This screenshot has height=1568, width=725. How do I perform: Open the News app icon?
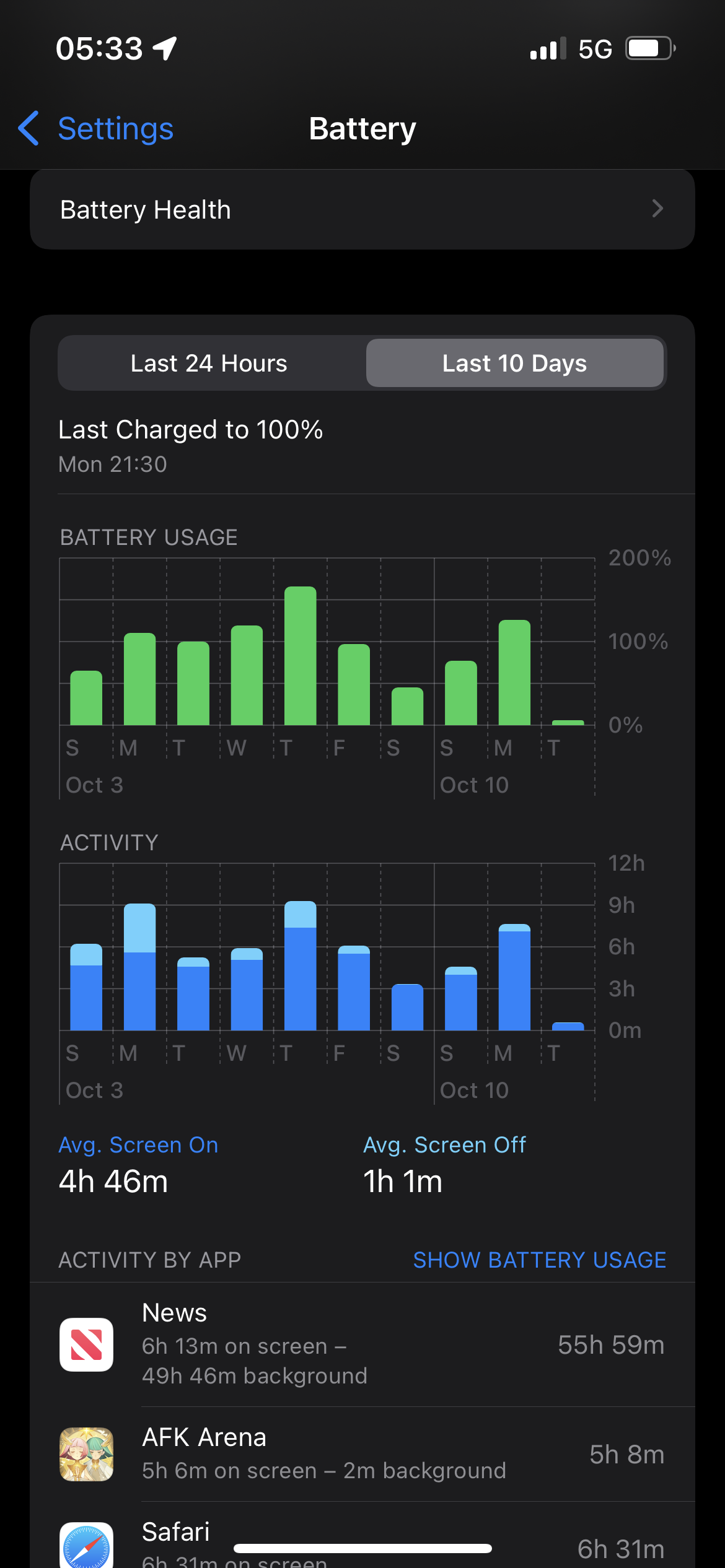[86, 1345]
